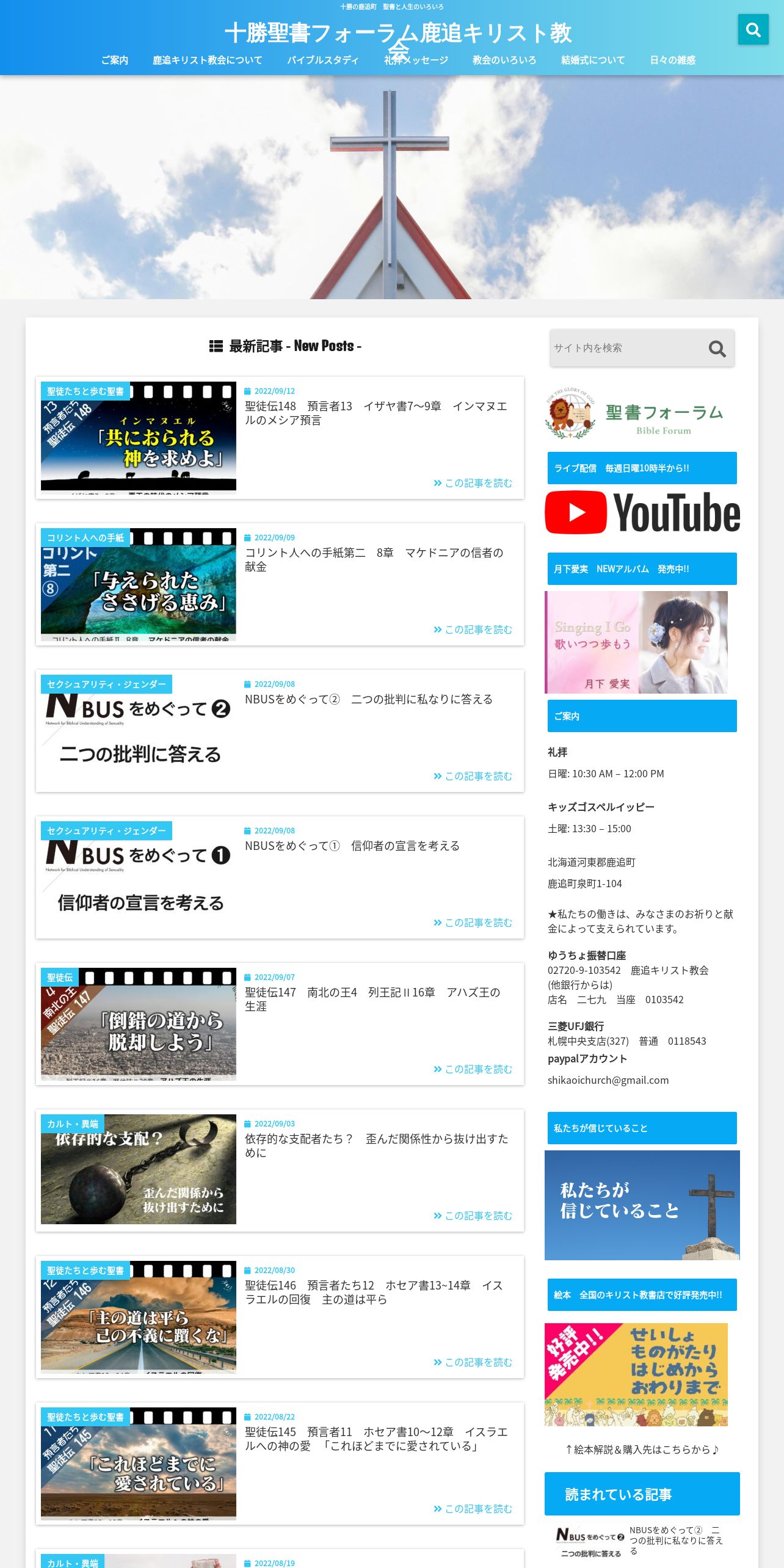
Task: Select 結婚式について in the top menu
Action: (592, 60)
